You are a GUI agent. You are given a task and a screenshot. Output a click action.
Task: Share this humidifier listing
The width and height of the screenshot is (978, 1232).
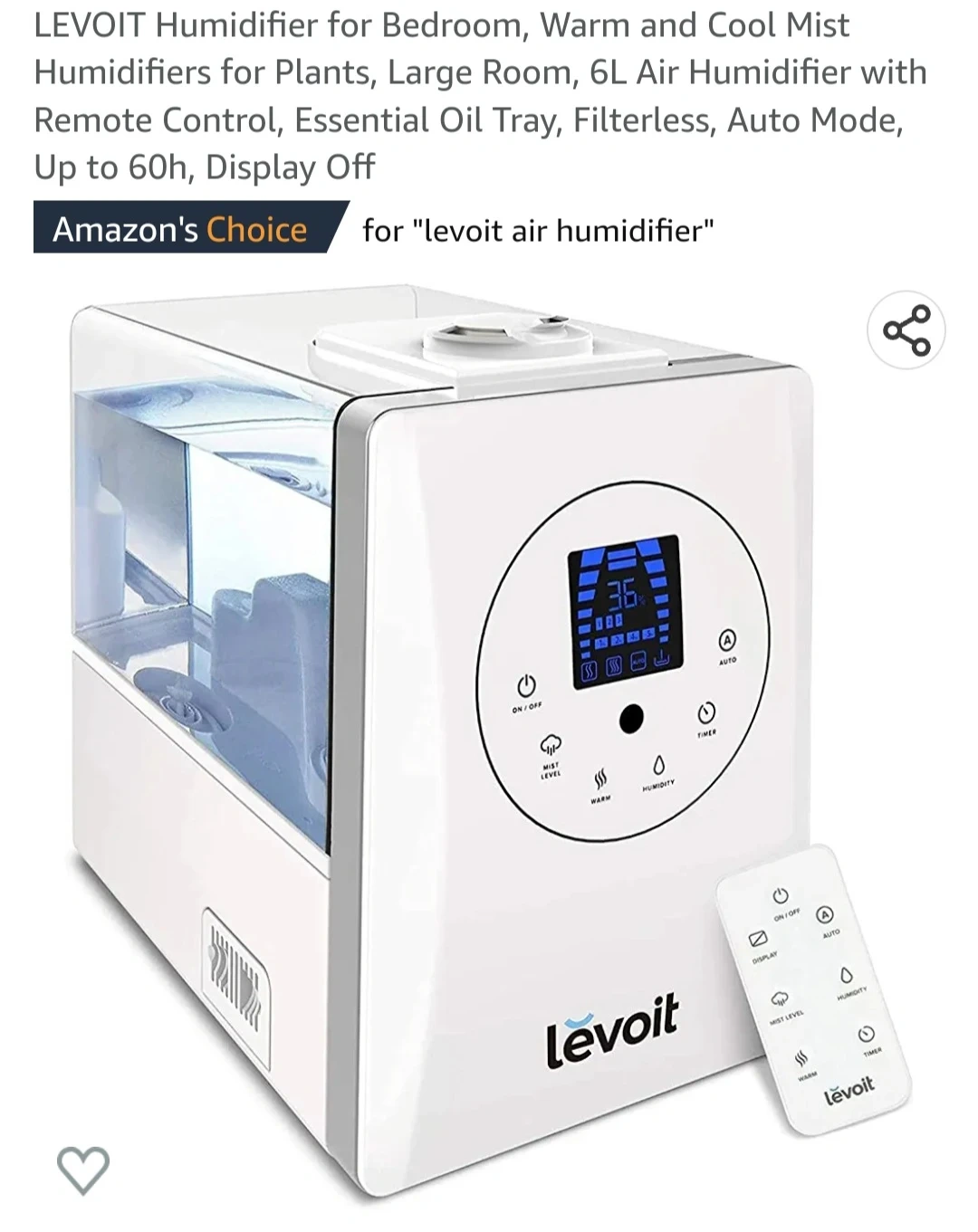point(906,330)
